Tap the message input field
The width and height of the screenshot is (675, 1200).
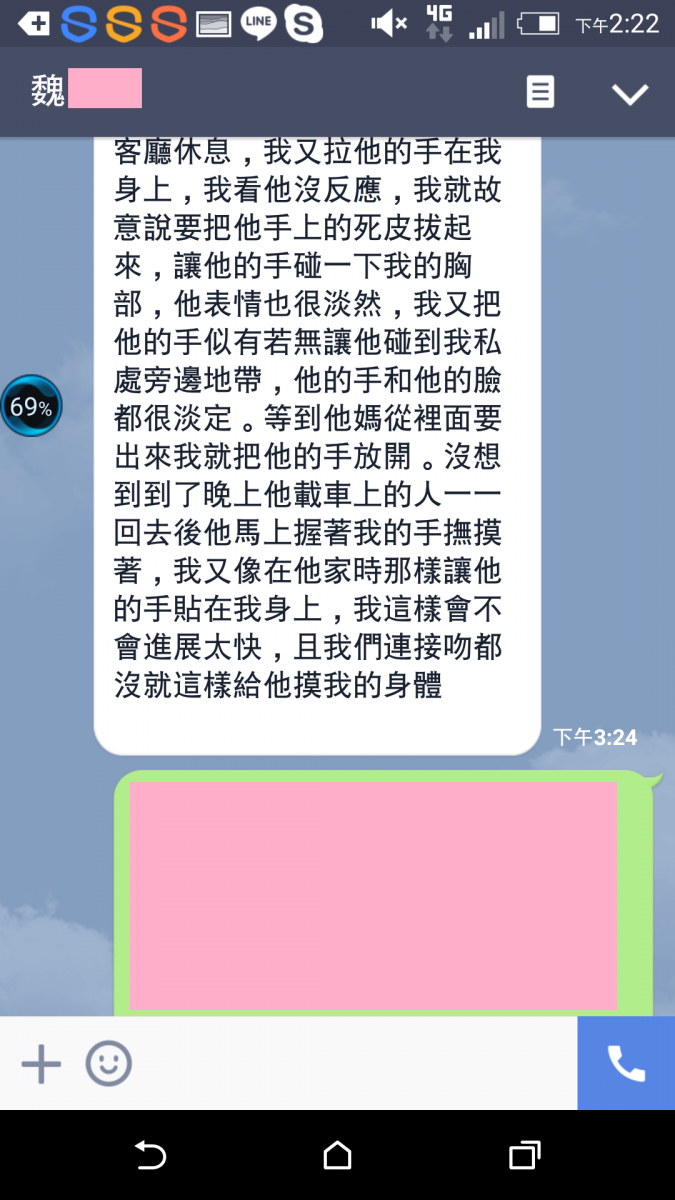(350, 1064)
